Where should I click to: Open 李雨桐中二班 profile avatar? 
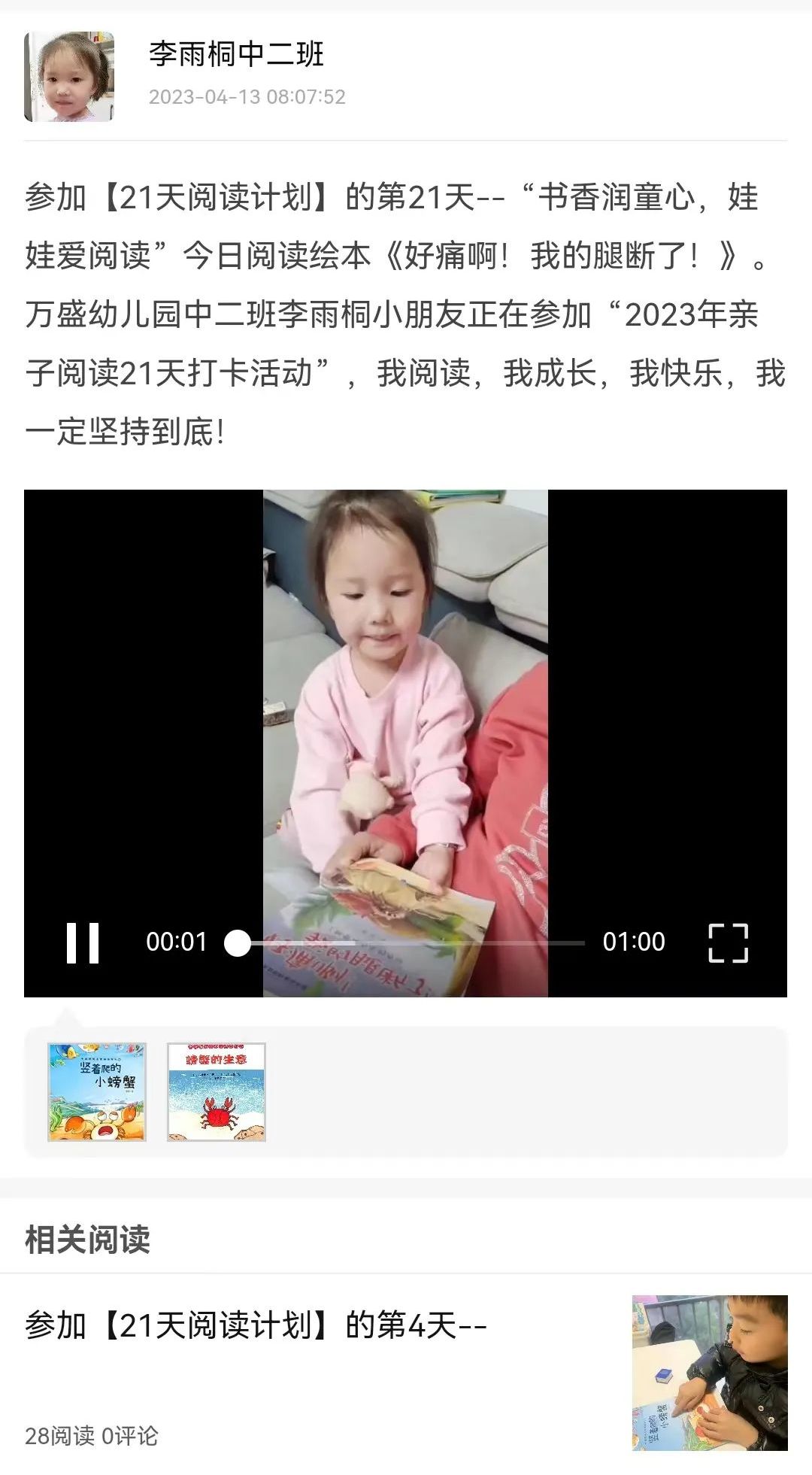coord(69,77)
